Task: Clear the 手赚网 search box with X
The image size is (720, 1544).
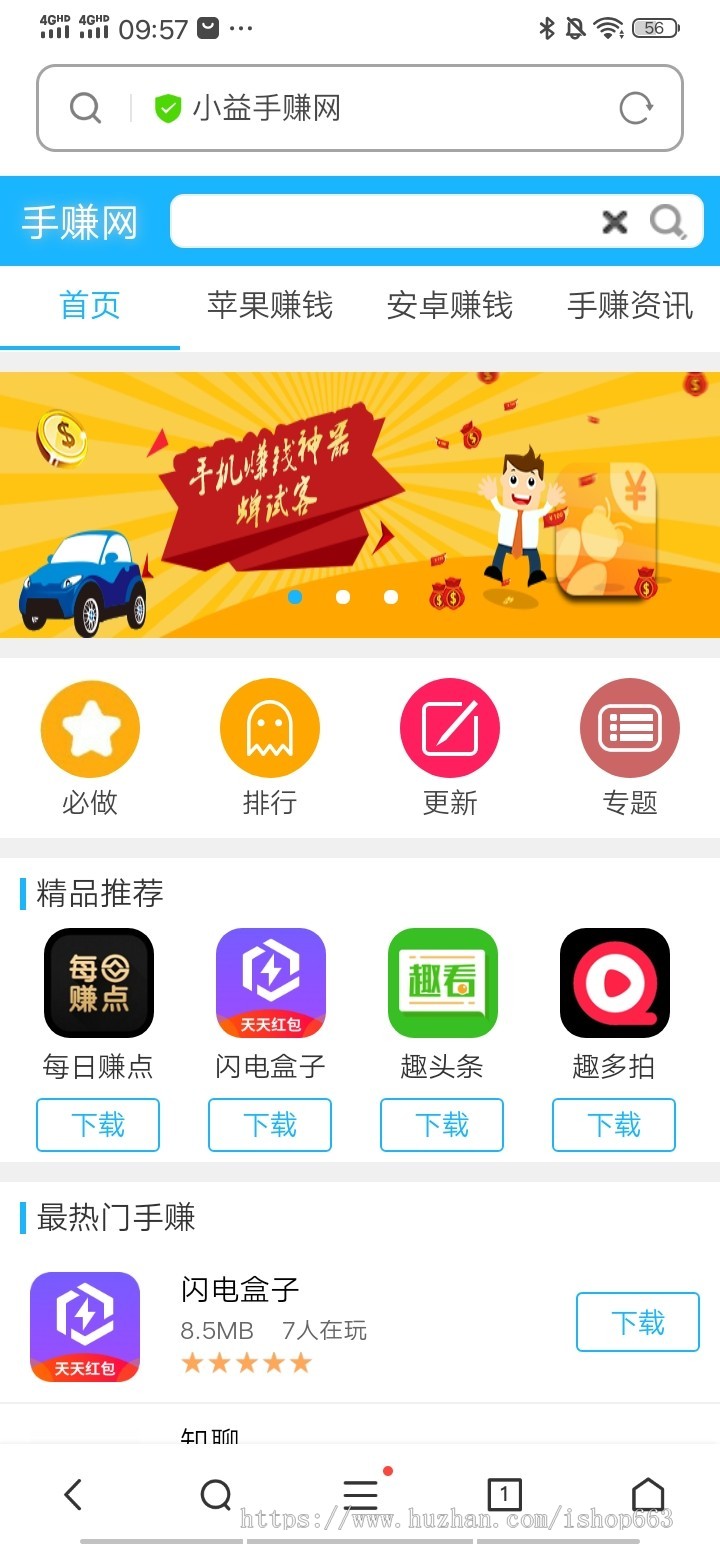Action: (x=615, y=221)
